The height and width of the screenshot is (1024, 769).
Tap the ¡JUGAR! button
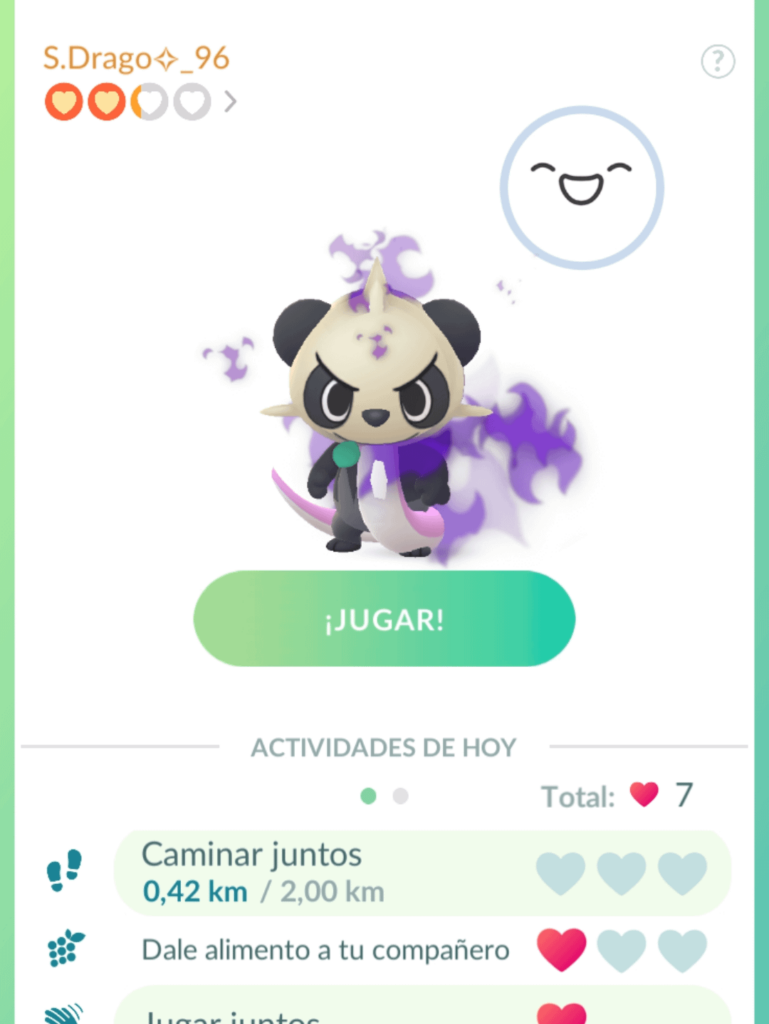(x=384, y=619)
